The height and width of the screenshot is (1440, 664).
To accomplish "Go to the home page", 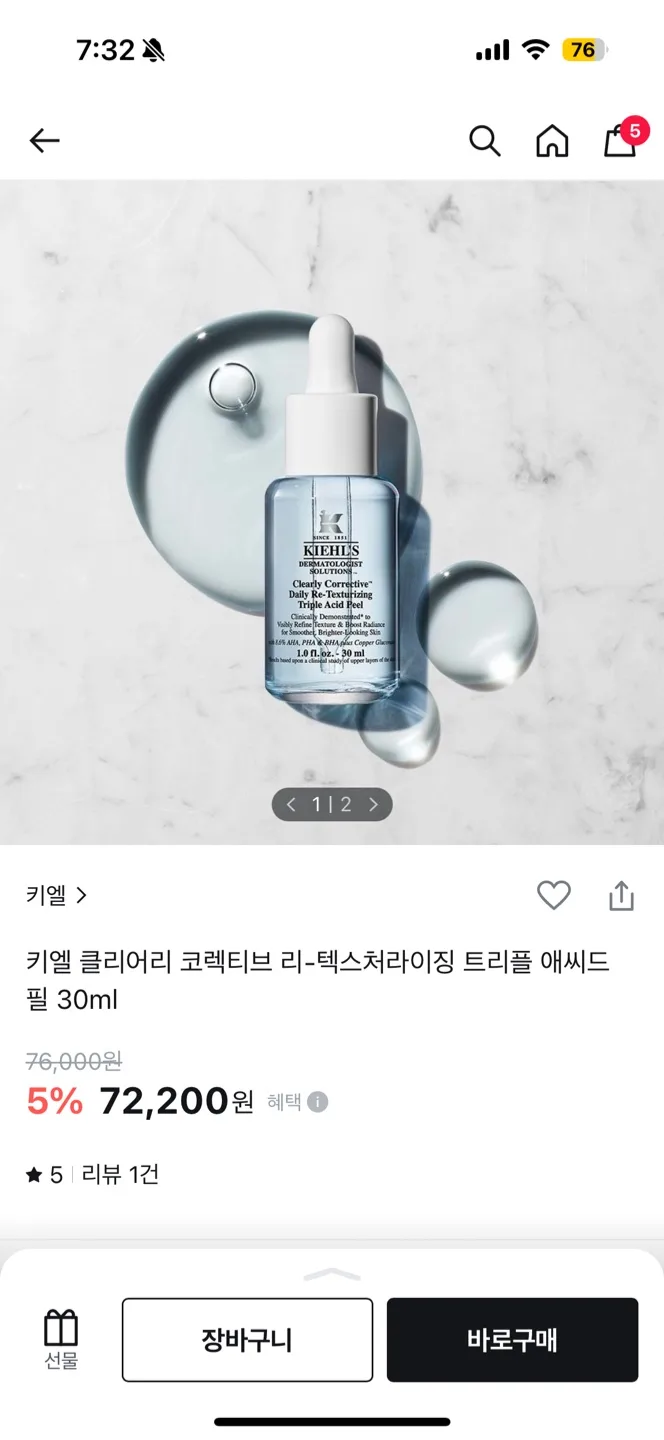I will pyautogui.click(x=552, y=141).
